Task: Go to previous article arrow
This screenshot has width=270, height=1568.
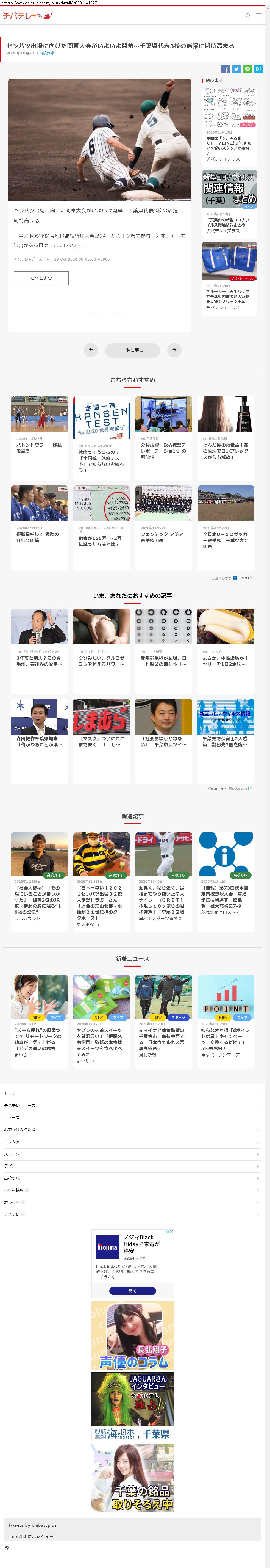Action: click(x=90, y=349)
